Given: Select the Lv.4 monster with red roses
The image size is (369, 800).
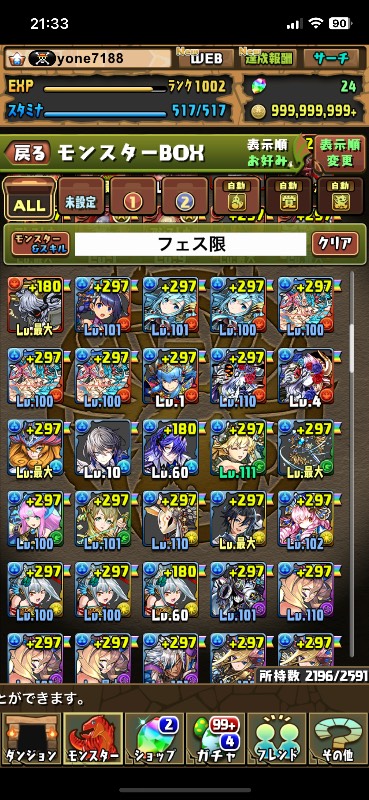Looking at the screenshot, I should point(306,378).
